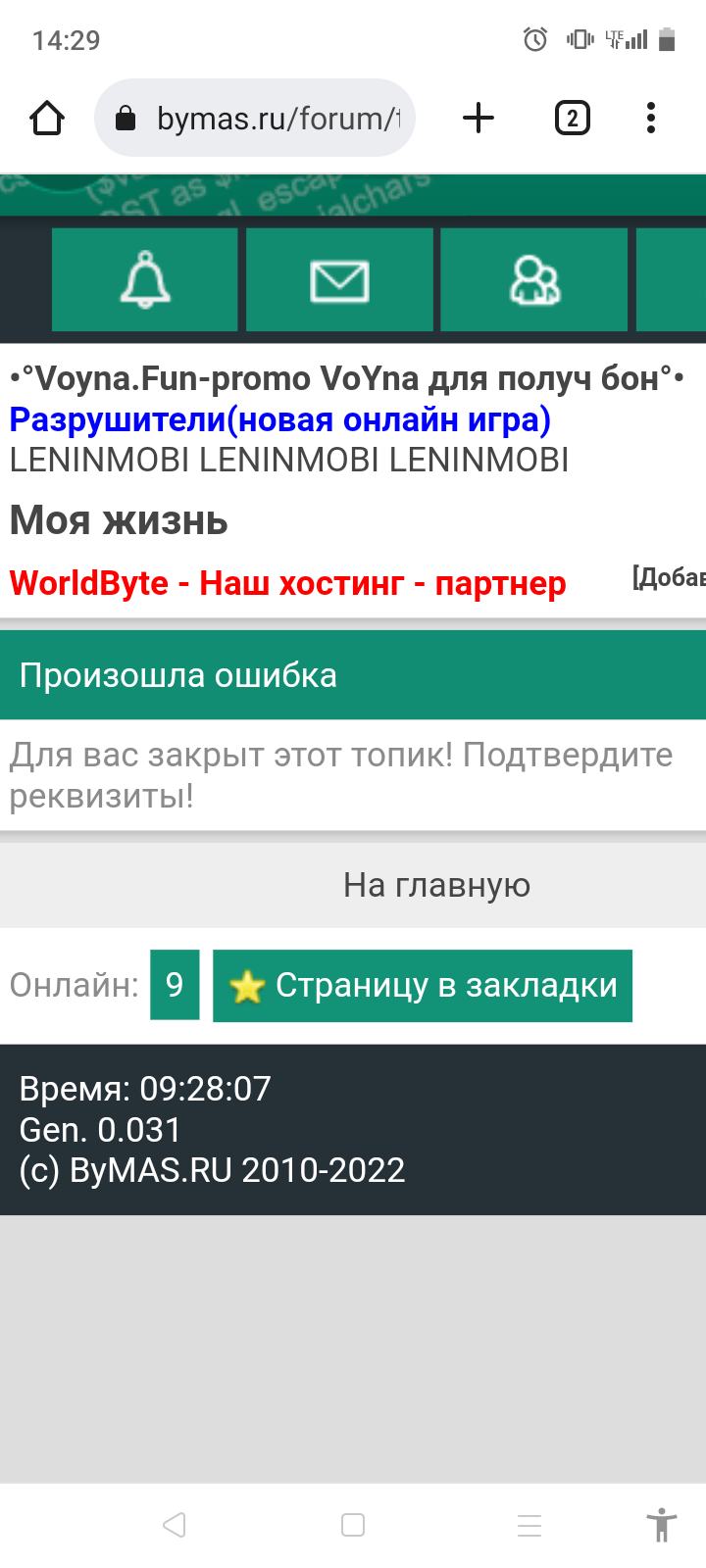Screen dimensions: 706x1568
Task: Open the Моя жизнь link
Action: click(119, 520)
